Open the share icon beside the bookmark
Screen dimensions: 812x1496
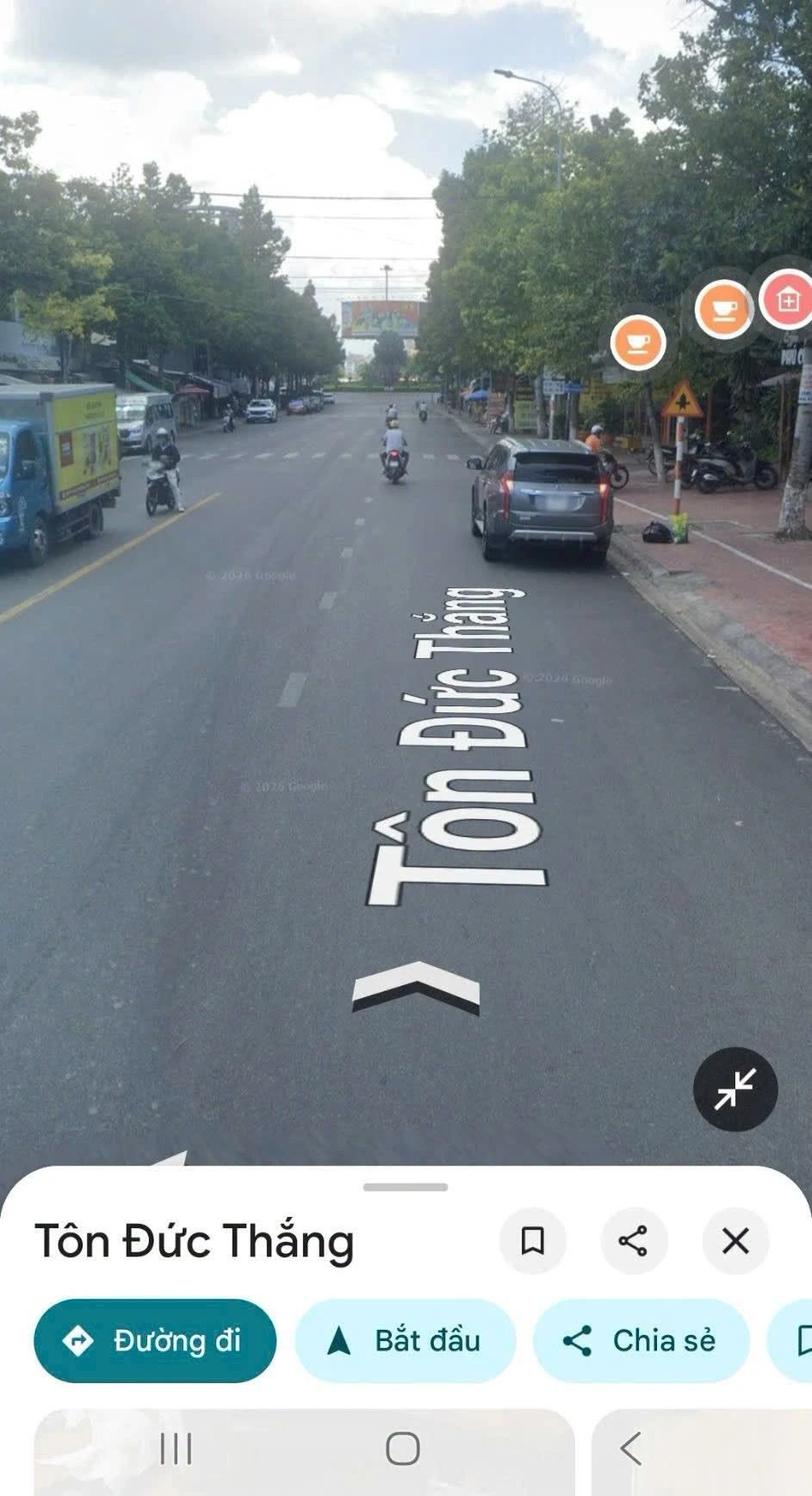[x=634, y=1241]
